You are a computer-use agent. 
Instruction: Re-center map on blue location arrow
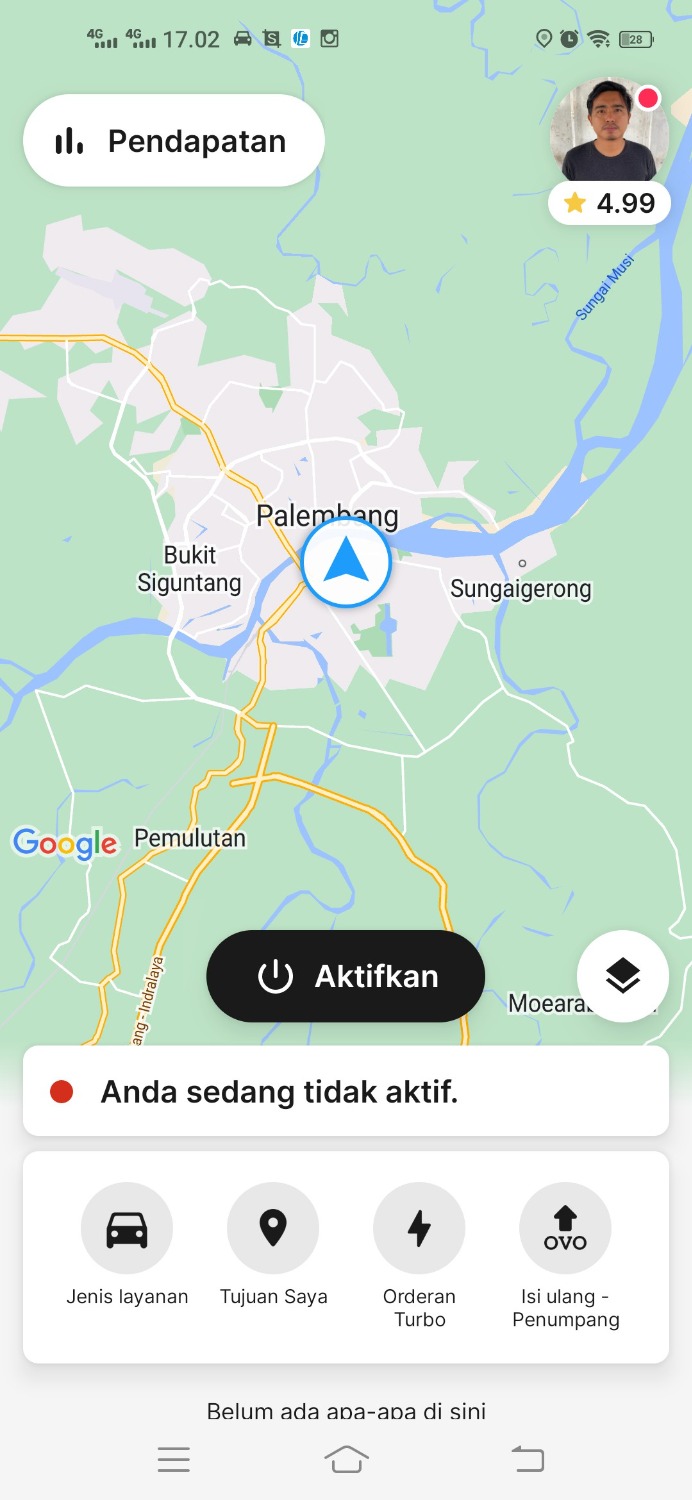(346, 563)
